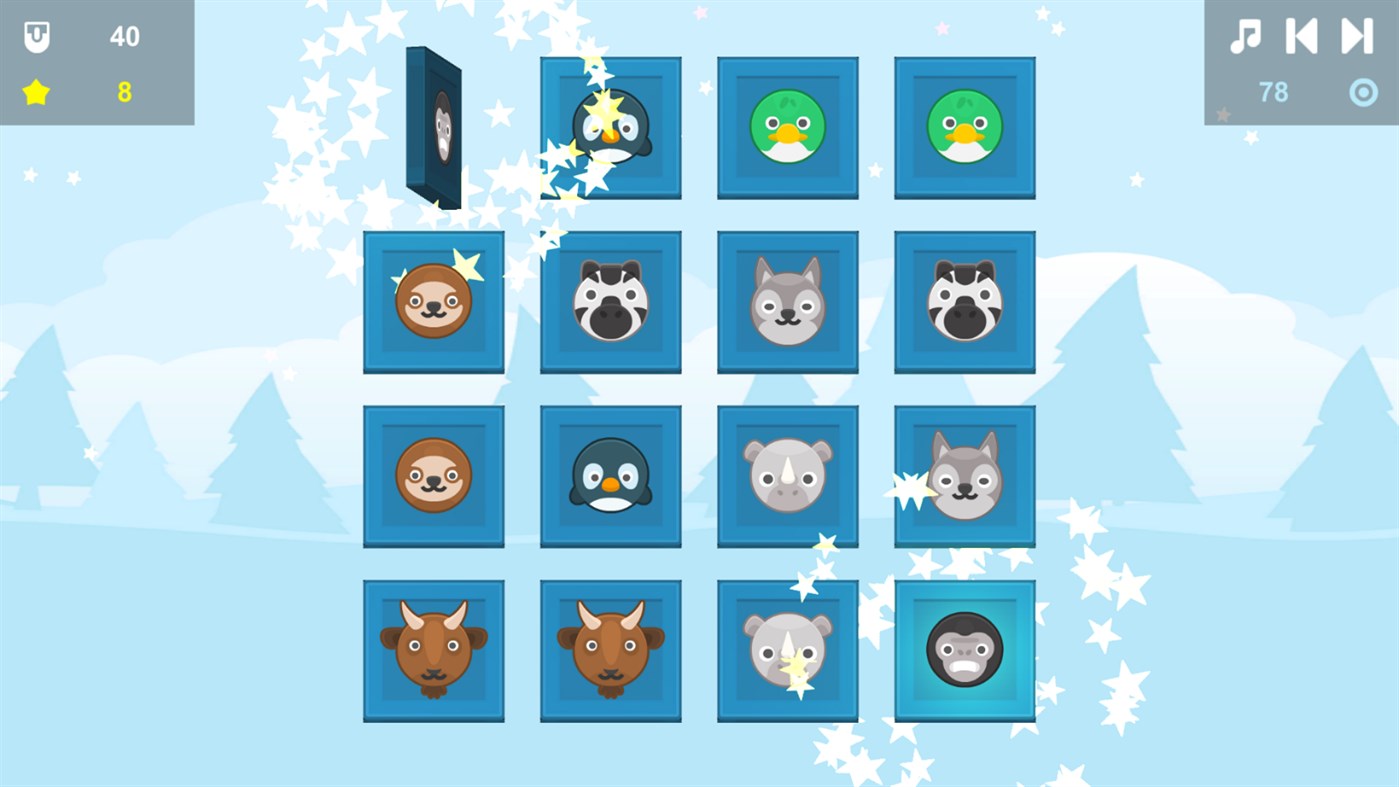Skip to the next level
Screen dimensions: 1399x787
click(1357, 37)
